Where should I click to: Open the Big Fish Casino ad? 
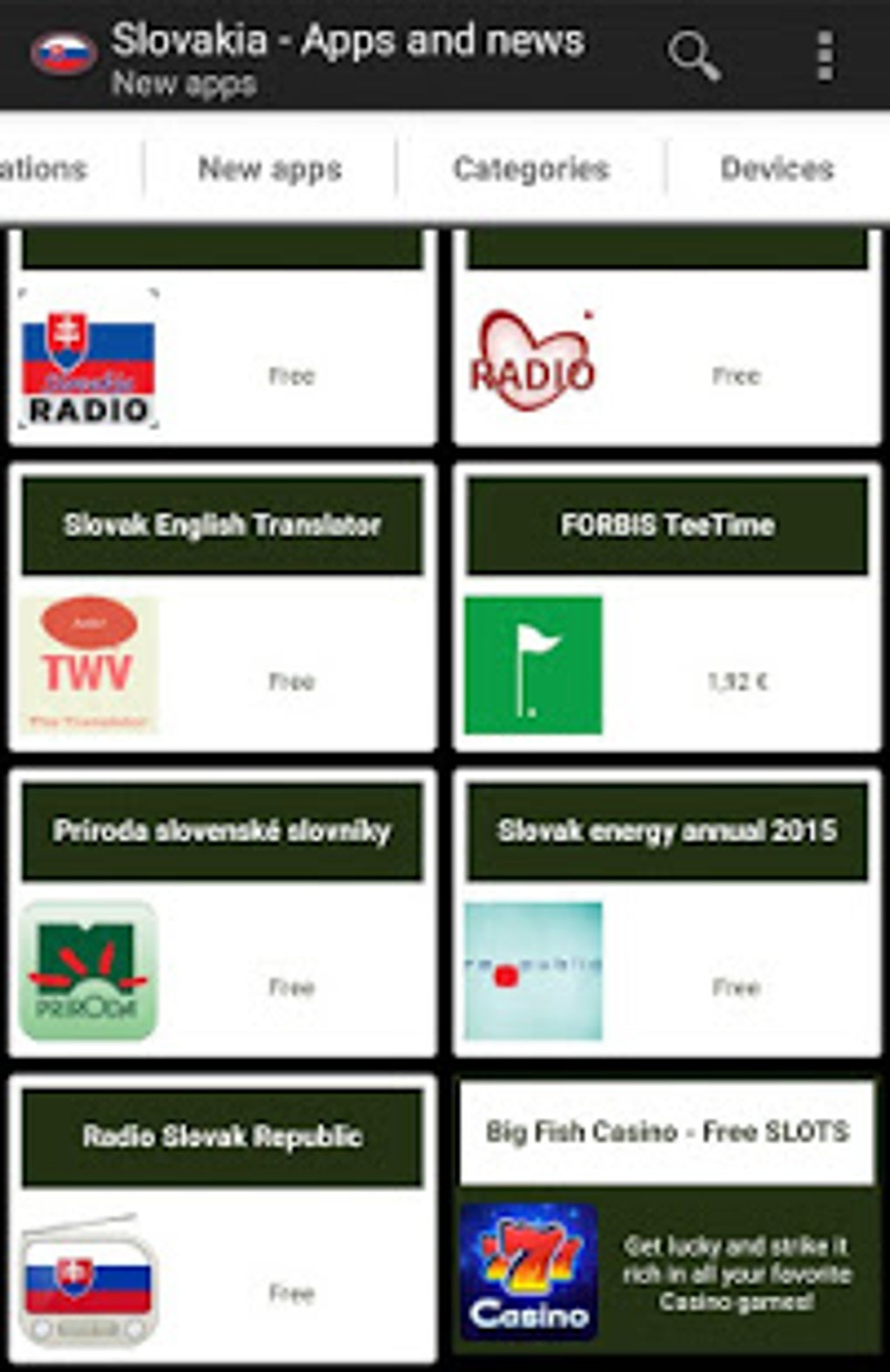click(x=667, y=1218)
